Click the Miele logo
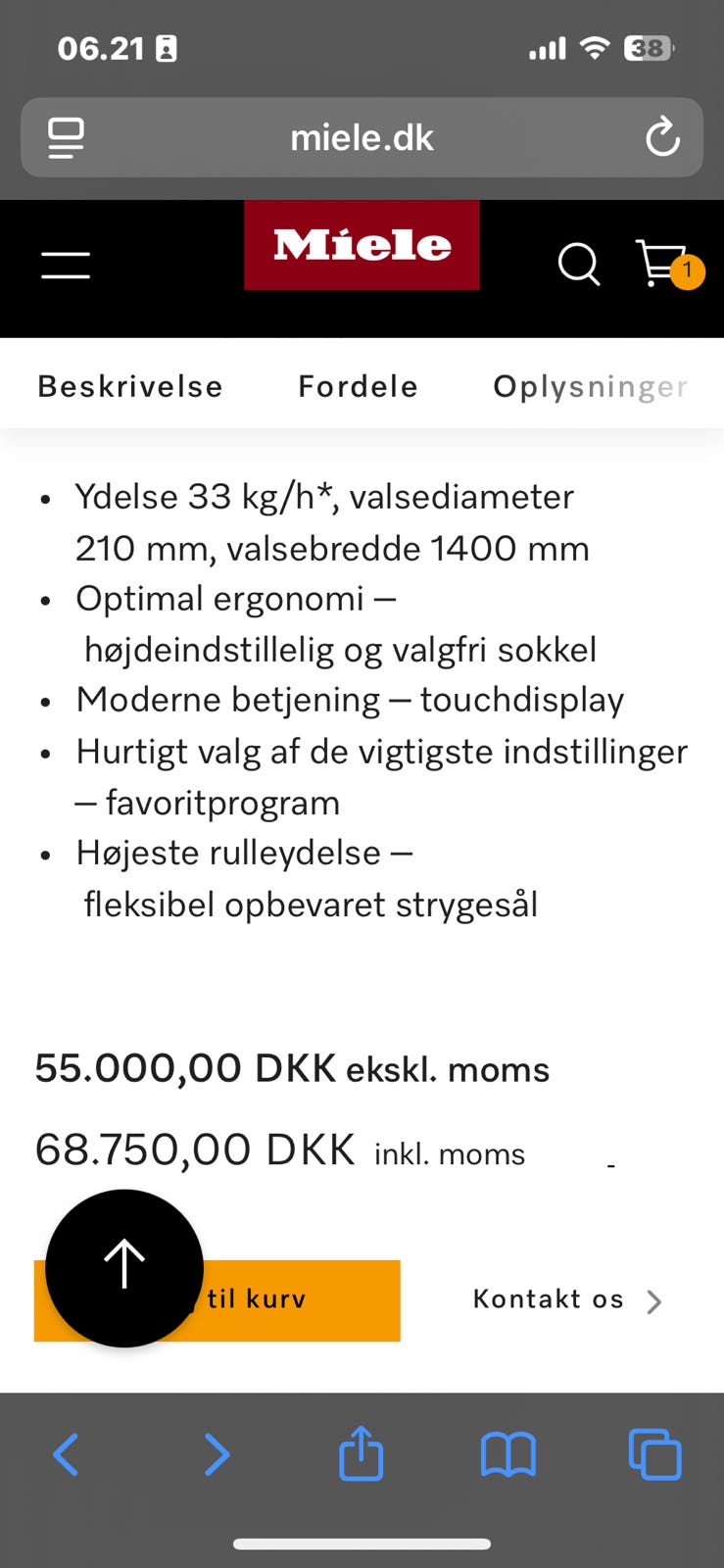Image resolution: width=724 pixels, height=1568 pixels. pos(362,245)
